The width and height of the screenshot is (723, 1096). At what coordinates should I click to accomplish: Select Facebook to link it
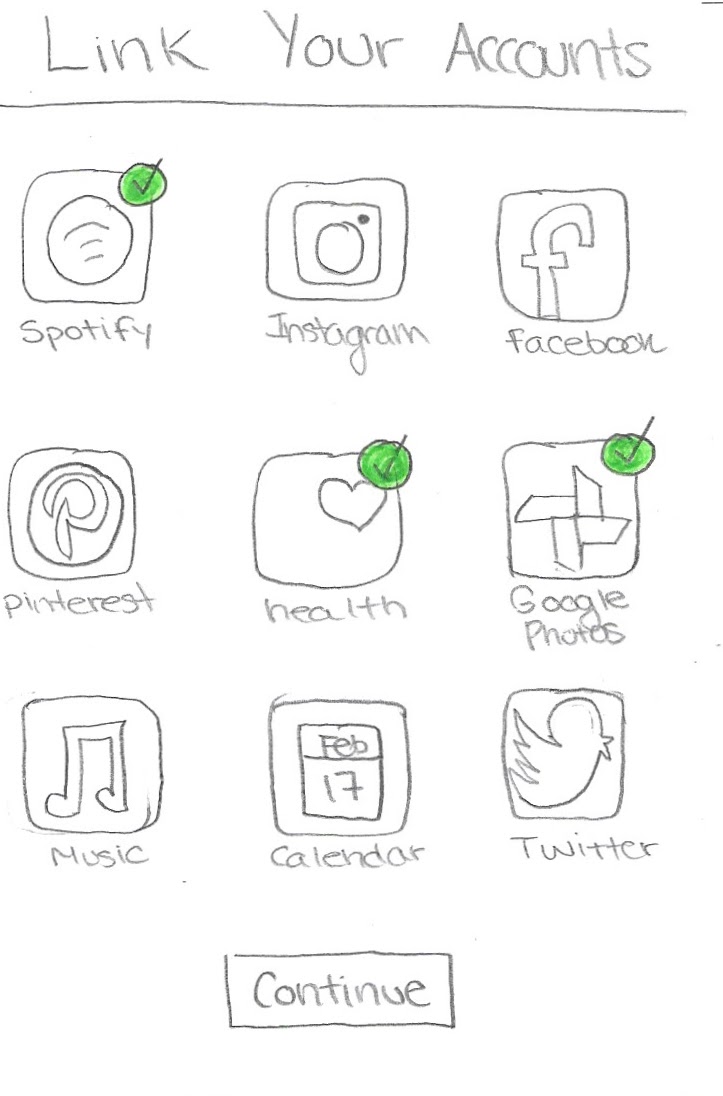click(561, 255)
